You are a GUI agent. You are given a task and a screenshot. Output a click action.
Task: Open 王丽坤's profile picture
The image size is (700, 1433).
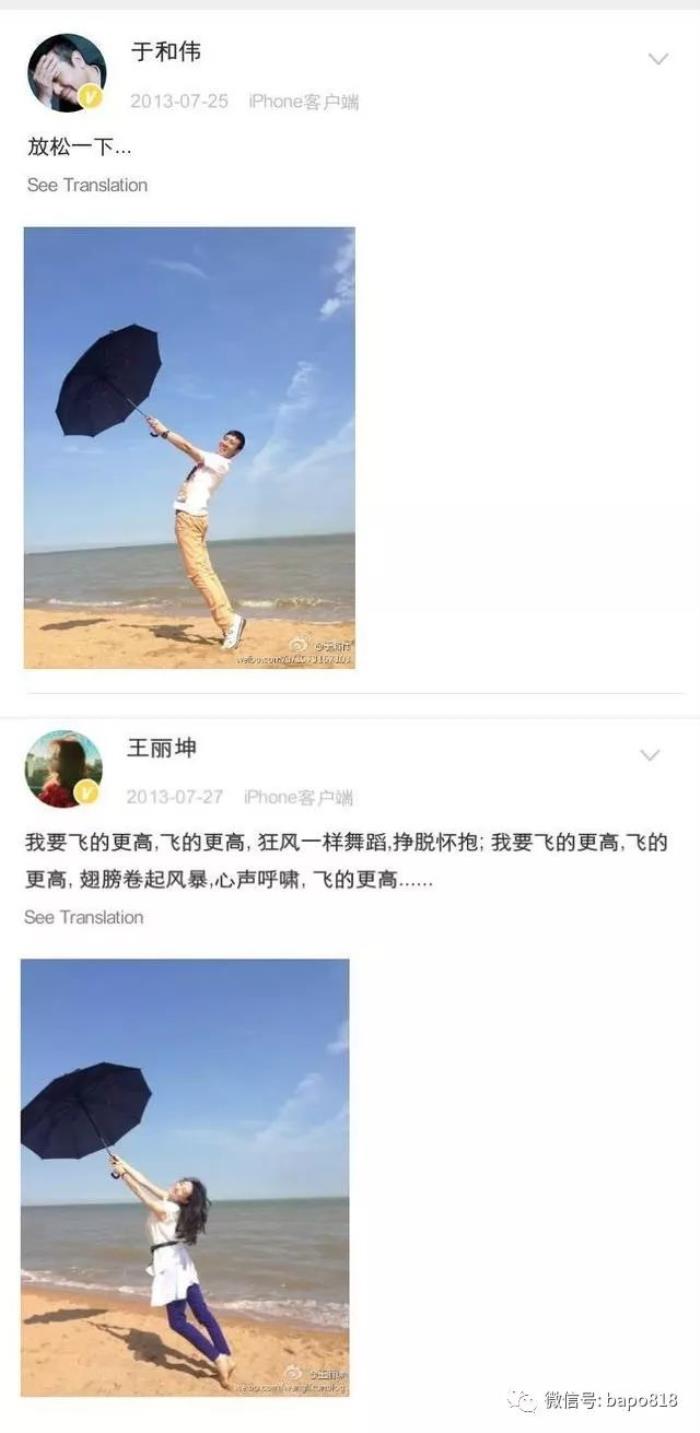coord(63,768)
